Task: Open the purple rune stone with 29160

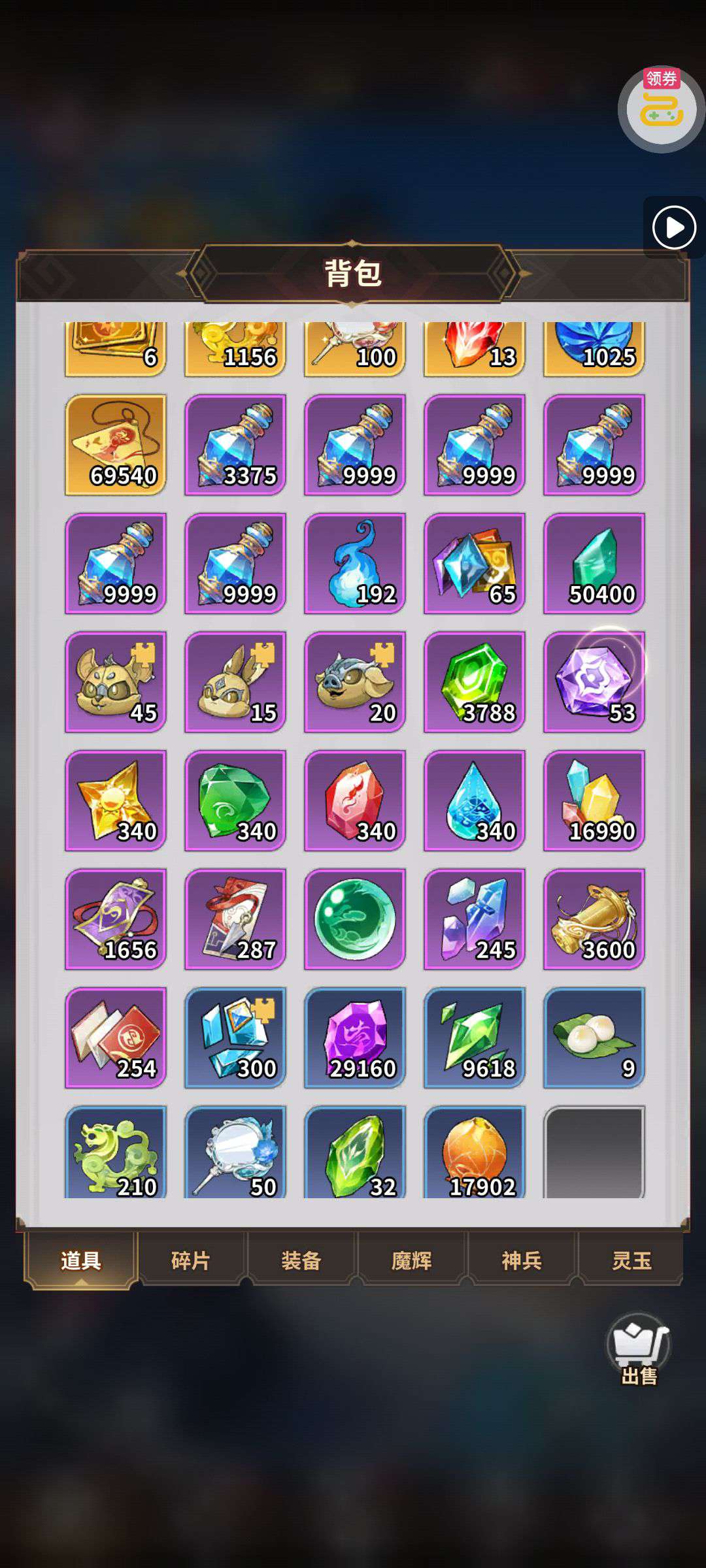Action: 355,1037
